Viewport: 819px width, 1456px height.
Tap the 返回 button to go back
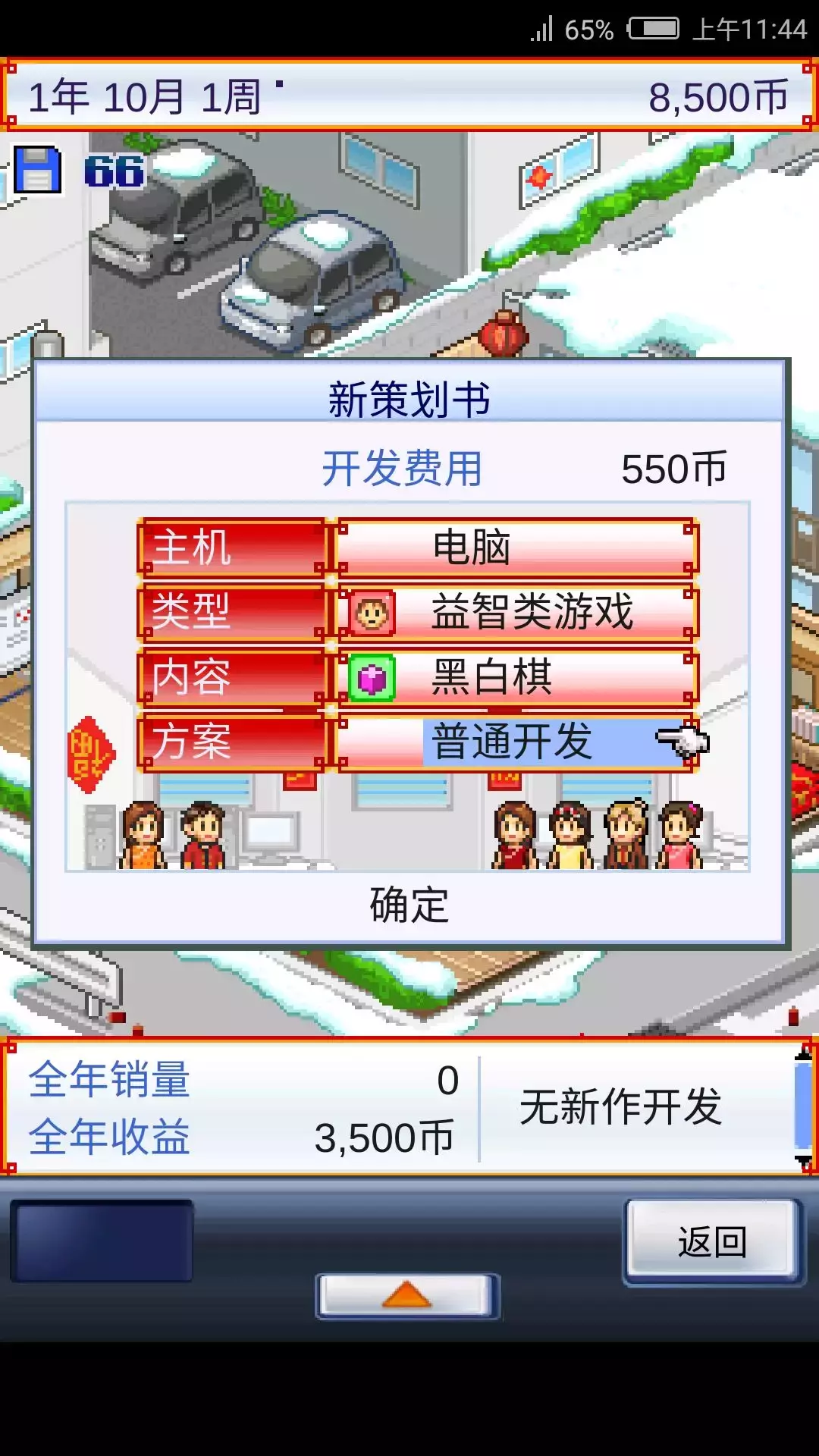(x=711, y=1241)
